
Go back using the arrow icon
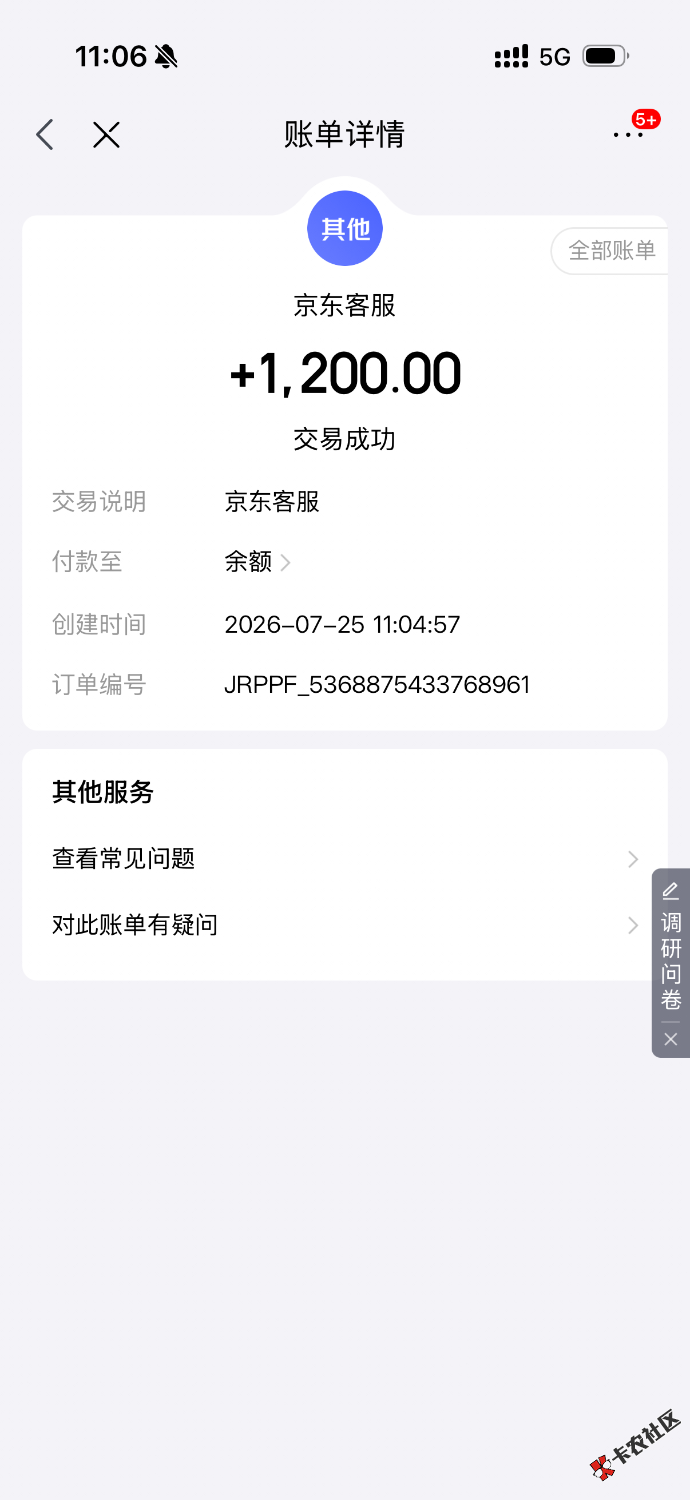click(x=45, y=135)
